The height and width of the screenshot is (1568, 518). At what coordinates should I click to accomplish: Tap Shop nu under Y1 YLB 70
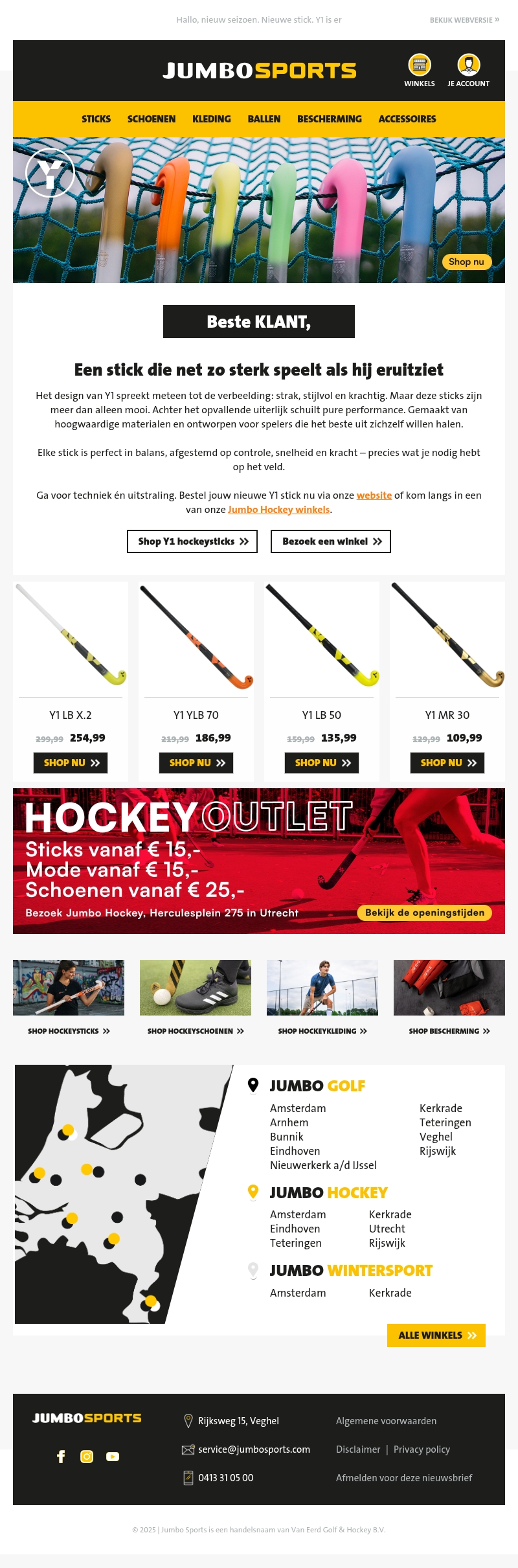click(196, 763)
